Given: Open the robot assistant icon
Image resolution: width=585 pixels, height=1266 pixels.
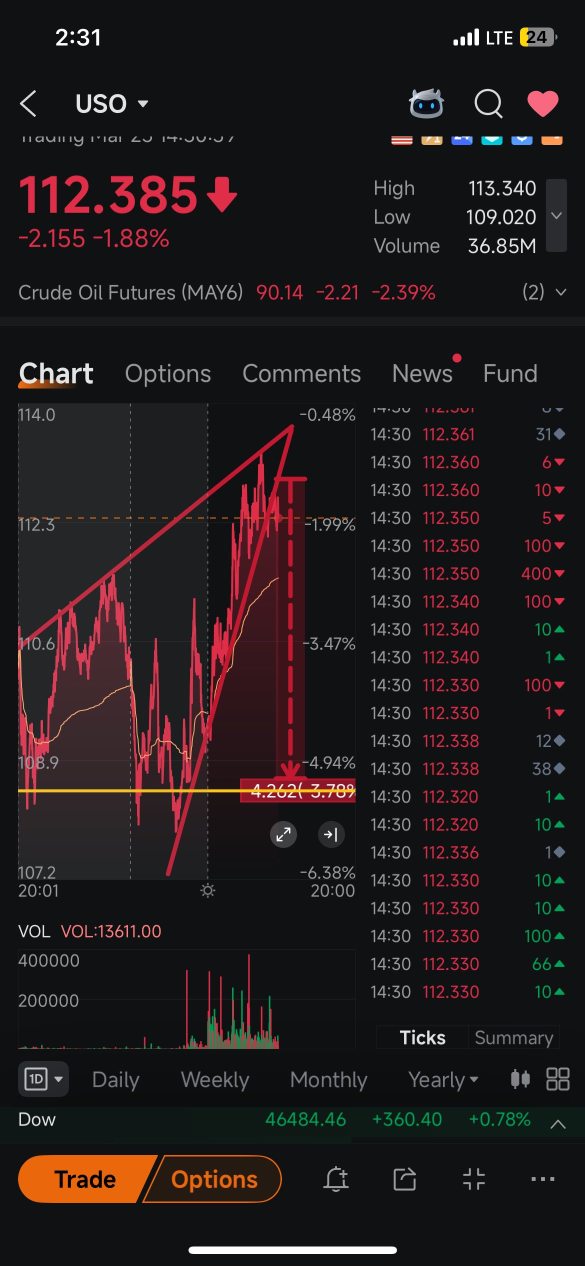Looking at the screenshot, I should pyautogui.click(x=426, y=103).
